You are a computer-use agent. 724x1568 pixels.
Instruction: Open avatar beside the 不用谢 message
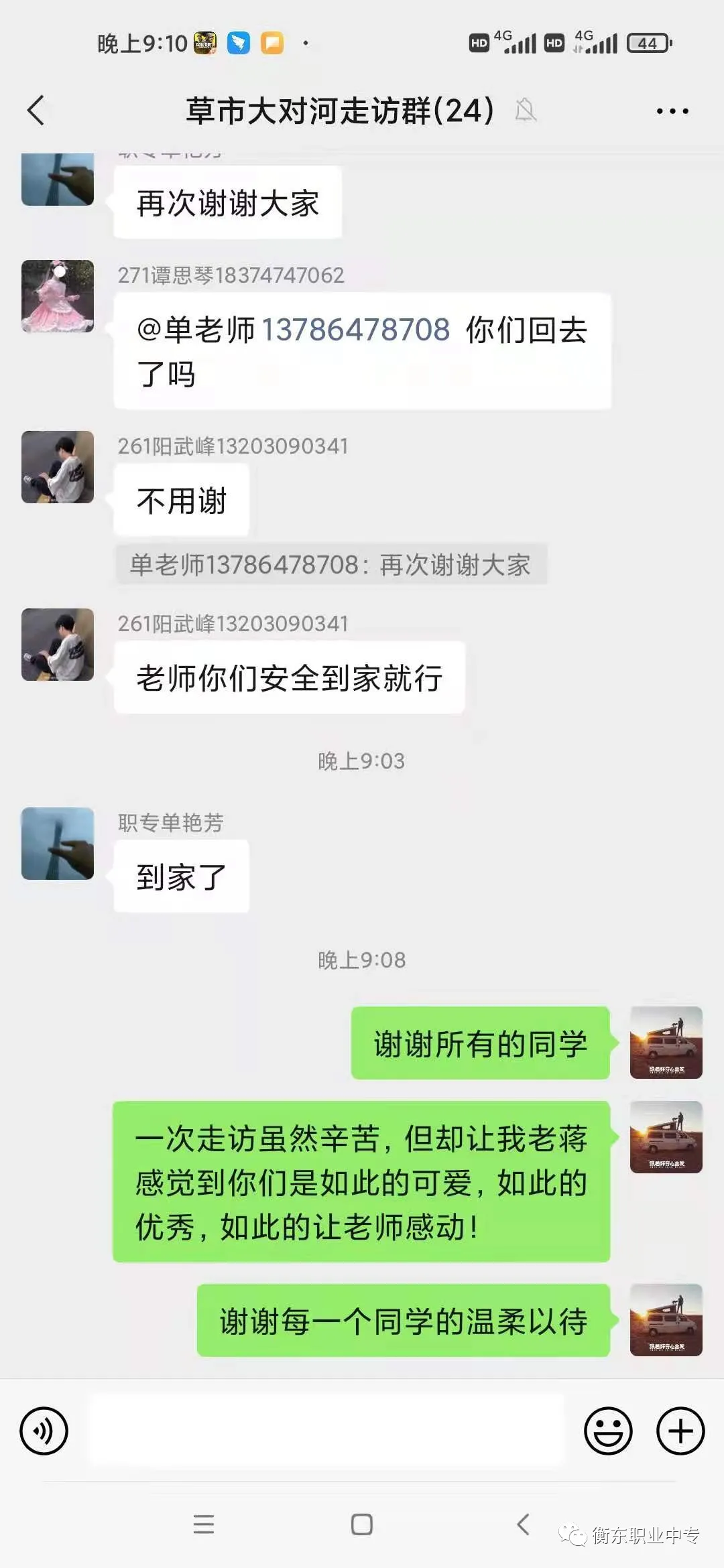(58, 467)
